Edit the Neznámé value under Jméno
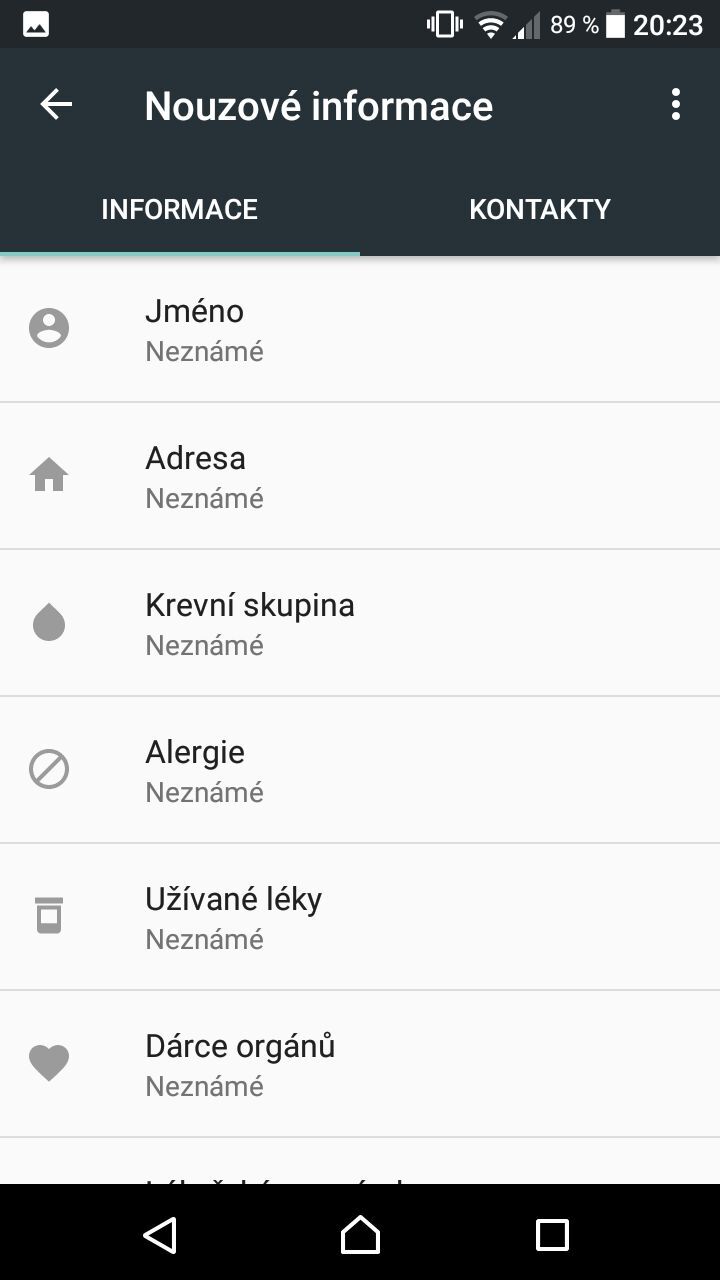This screenshot has height=1280, width=720. 204,351
